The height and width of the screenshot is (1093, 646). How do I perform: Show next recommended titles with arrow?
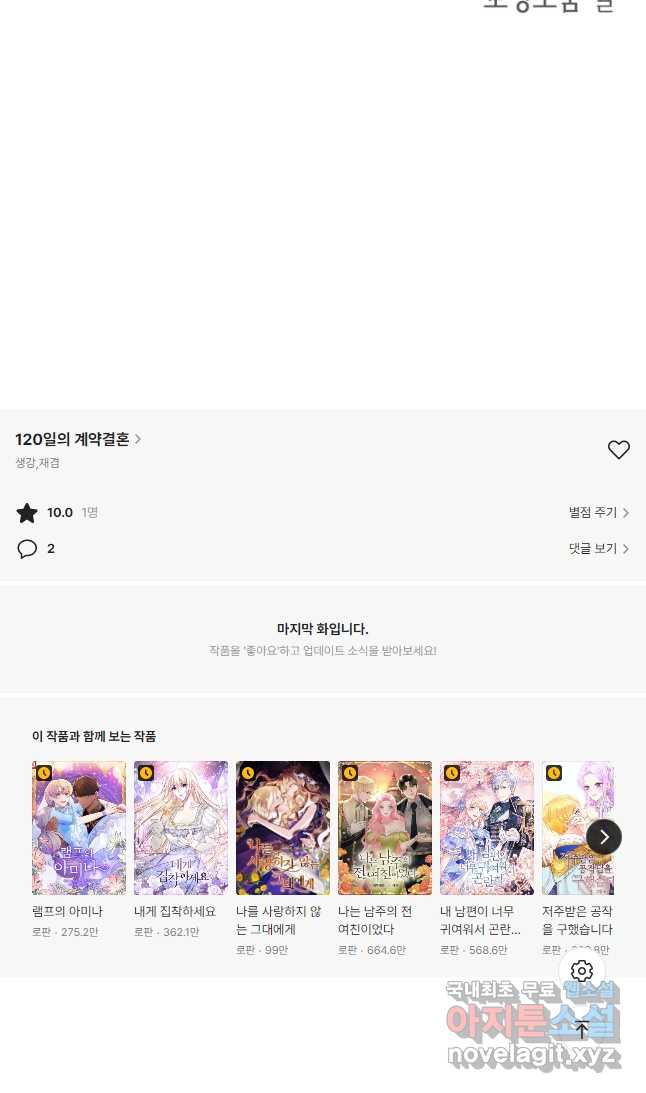604,836
